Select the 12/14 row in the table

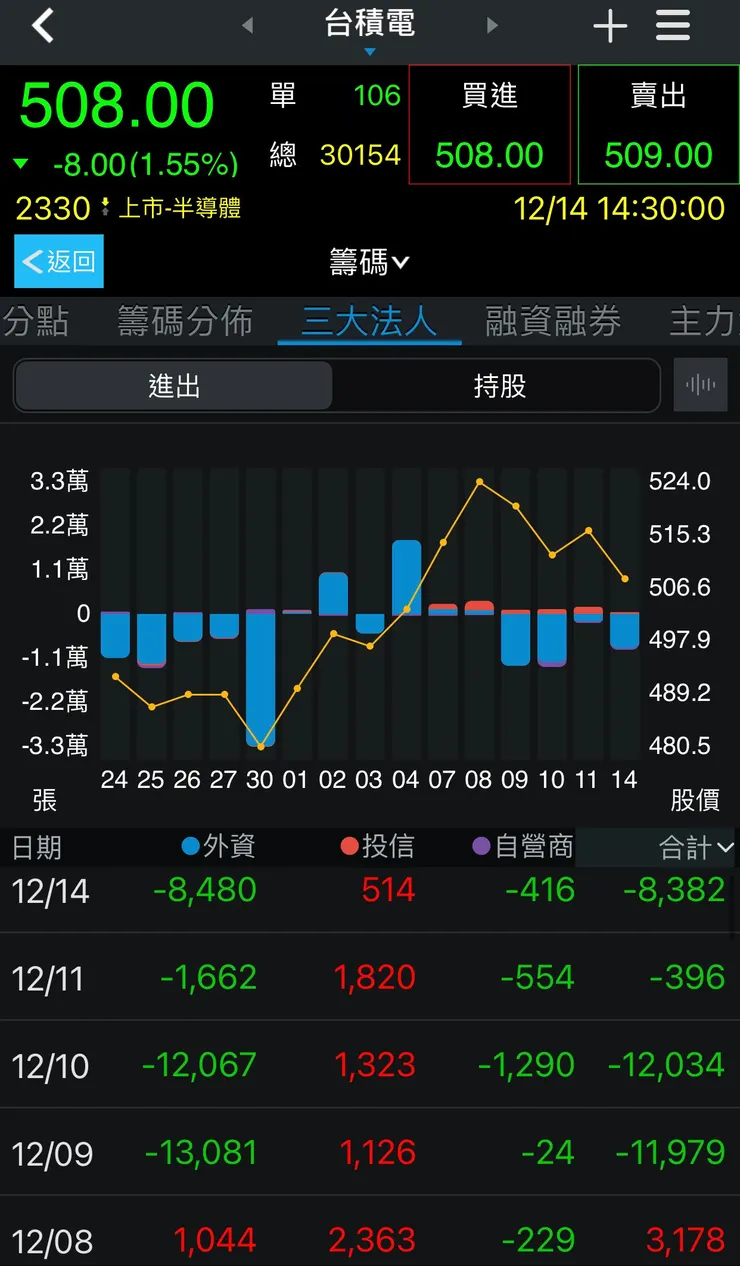[x=370, y=890]
